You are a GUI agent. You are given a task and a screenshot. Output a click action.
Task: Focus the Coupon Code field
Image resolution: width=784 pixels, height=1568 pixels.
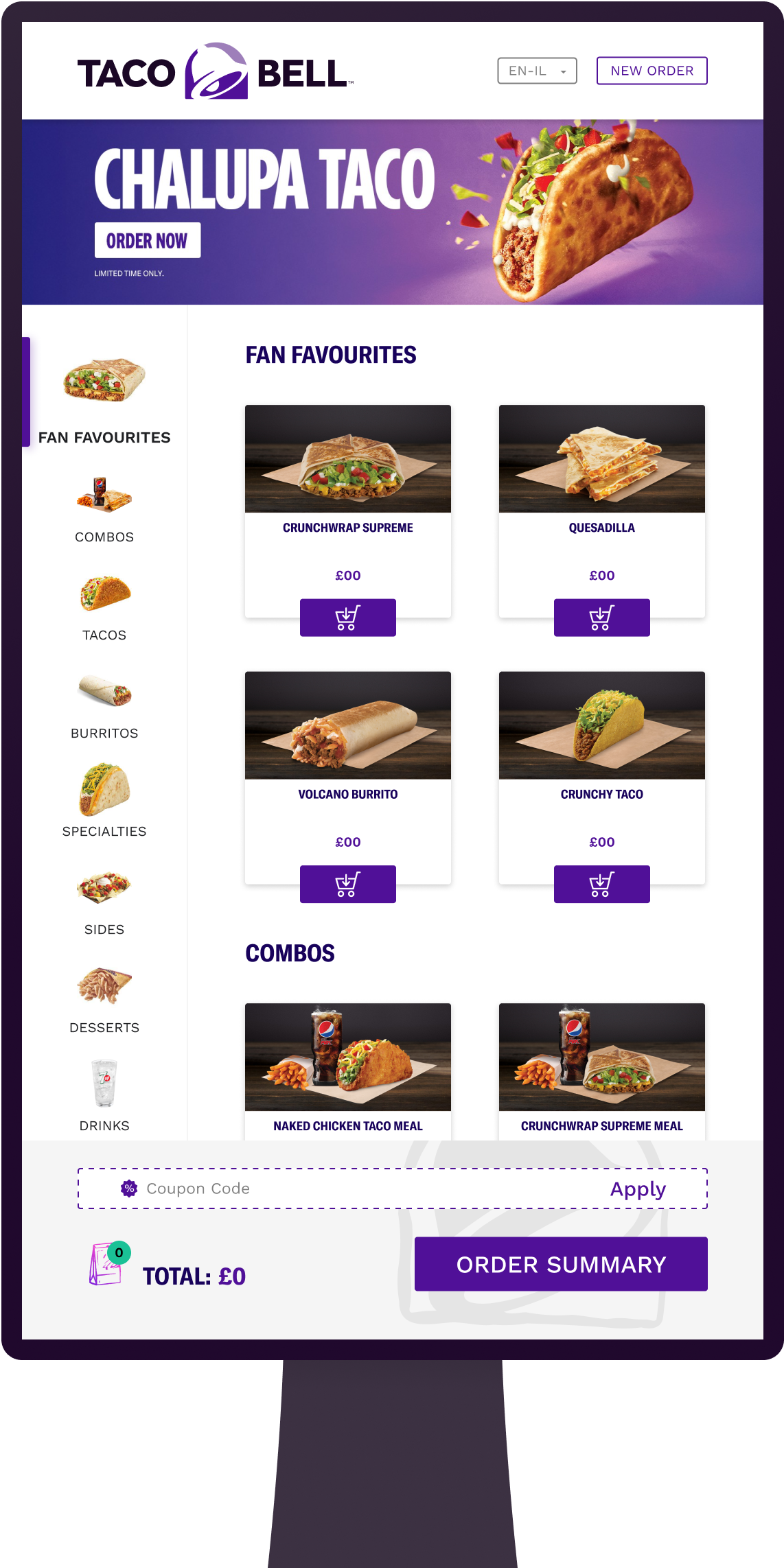click(x=343, y=1189)
